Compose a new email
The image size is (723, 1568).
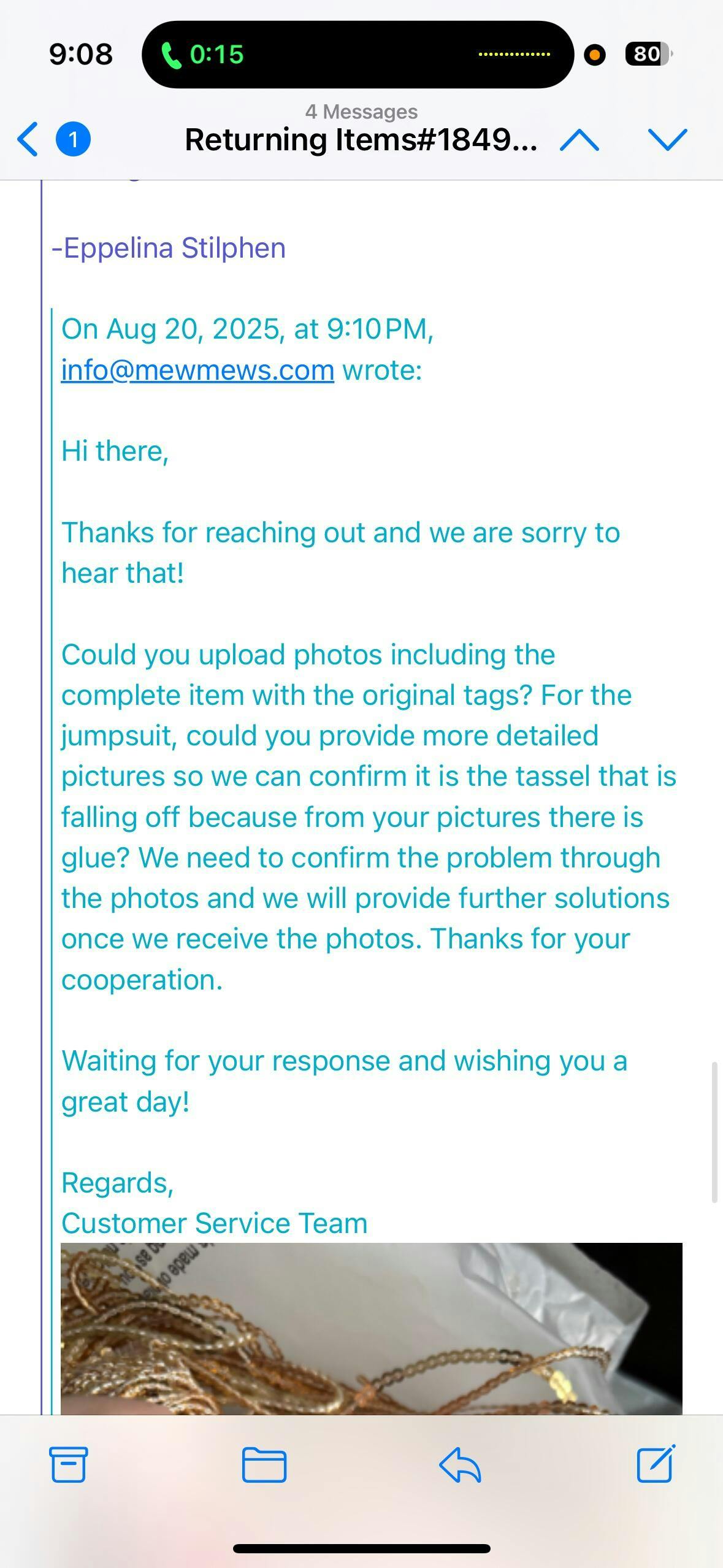point(656,1464)
